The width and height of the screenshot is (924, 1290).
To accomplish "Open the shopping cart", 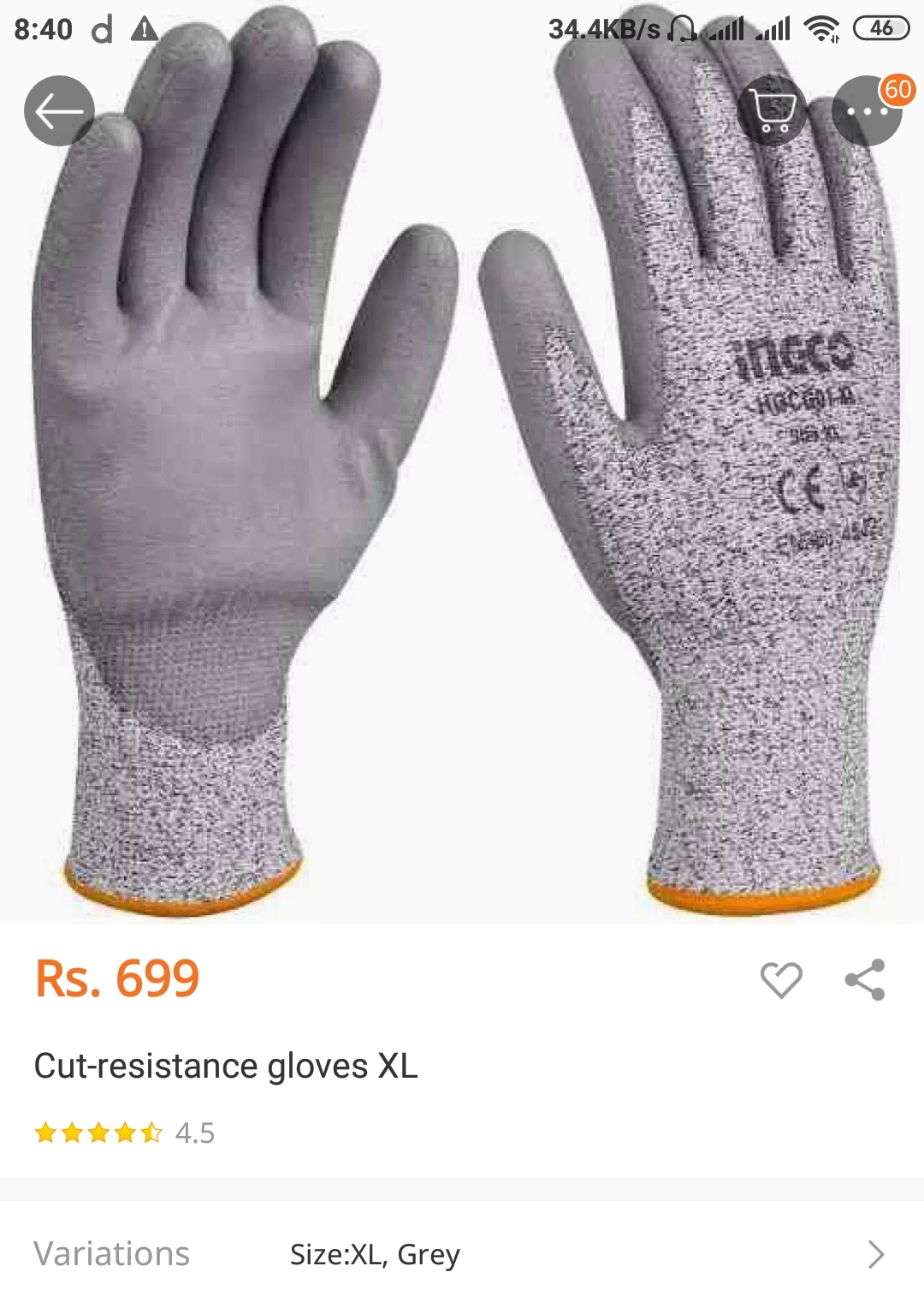I will point(773,111).
